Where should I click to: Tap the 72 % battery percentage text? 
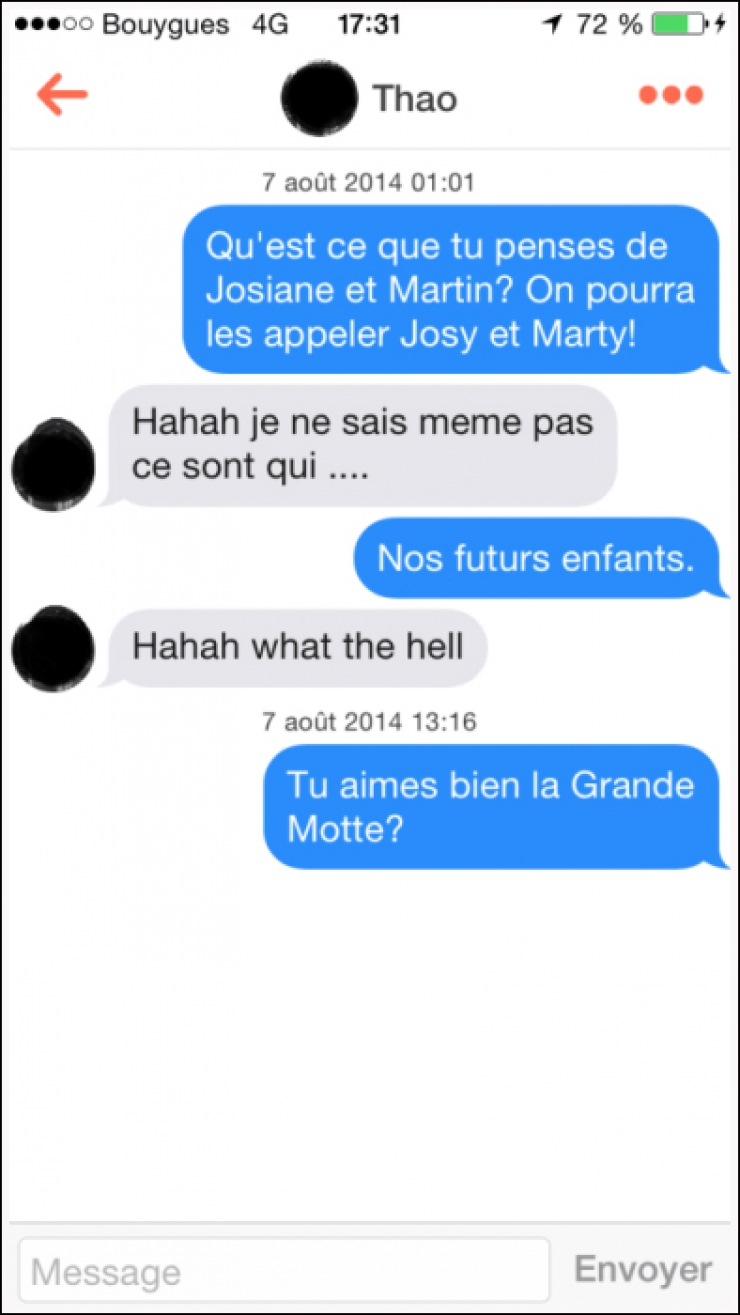tap(603, 24)
